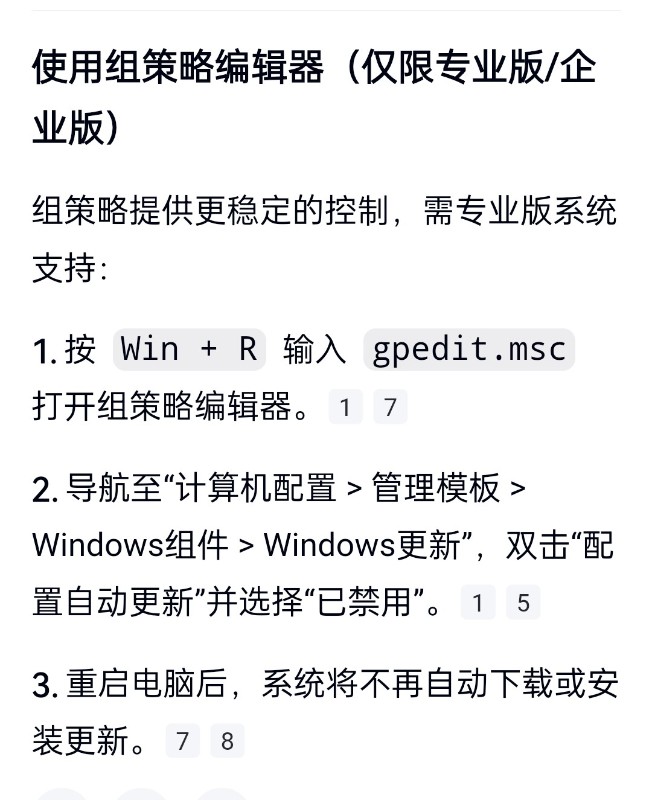Open citation 7 after the gpedit.msc step

pos(390,407)
